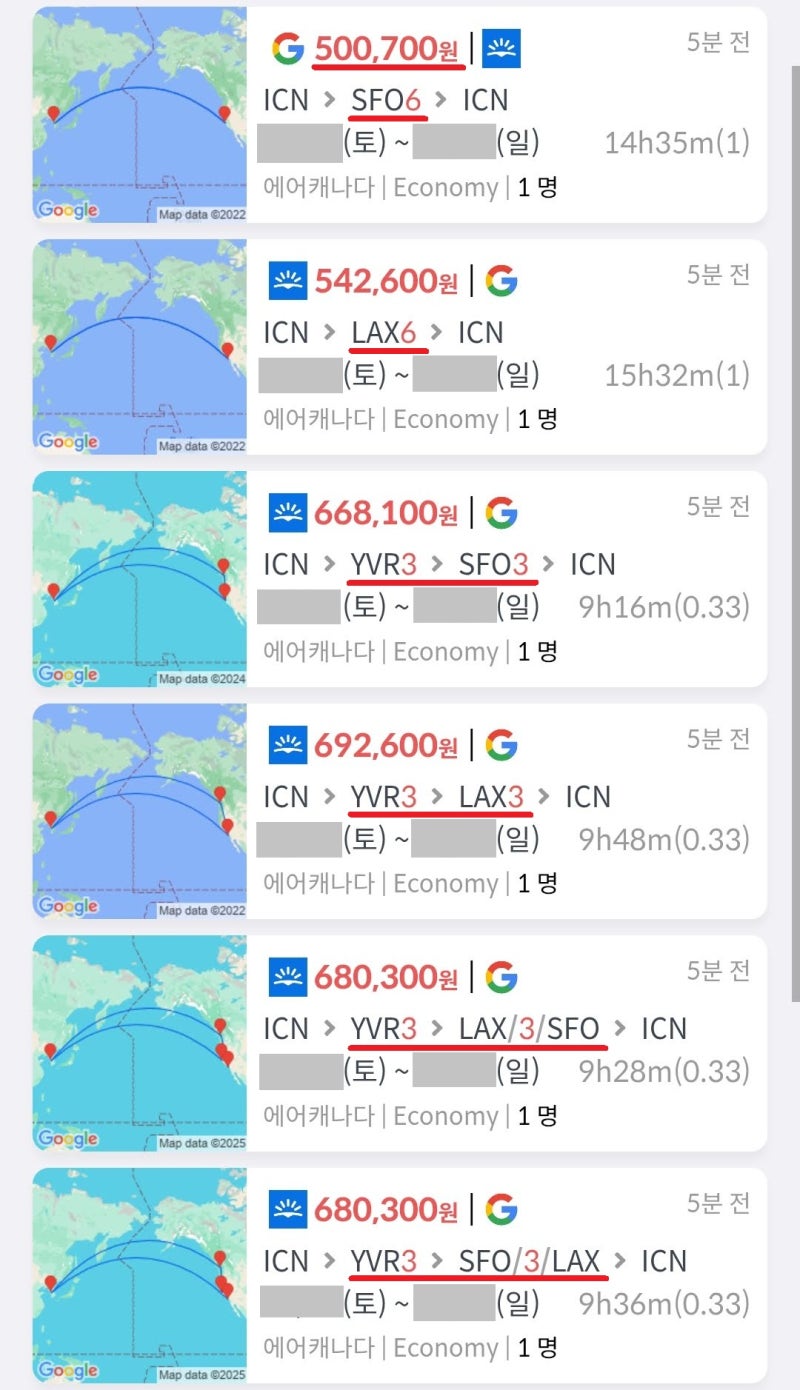Open the 668,100원 ICN-YVR-SFO fare link

click(389, 513)
